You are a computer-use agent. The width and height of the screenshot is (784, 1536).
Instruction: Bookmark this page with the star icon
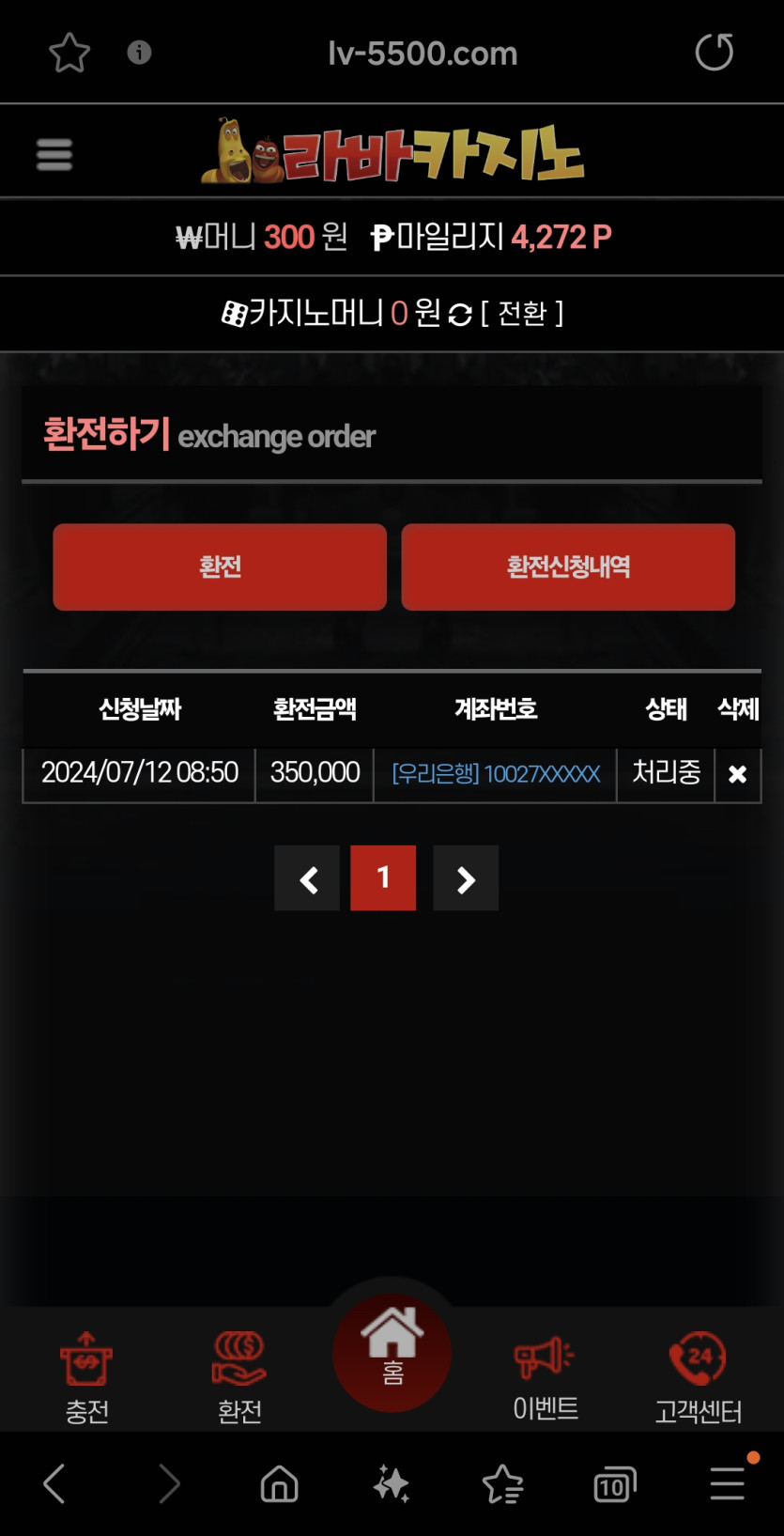click(69, 53)
